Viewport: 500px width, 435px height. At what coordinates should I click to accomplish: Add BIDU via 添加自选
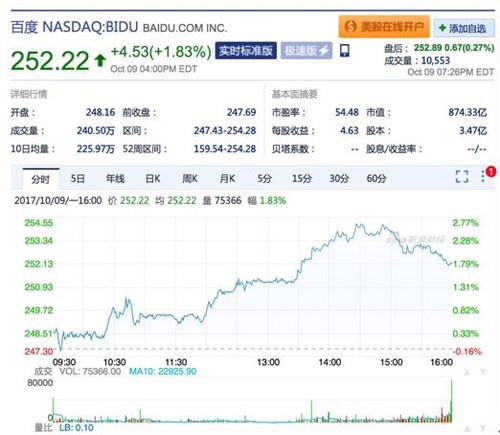pyautogui.click(x=464, y=28)
